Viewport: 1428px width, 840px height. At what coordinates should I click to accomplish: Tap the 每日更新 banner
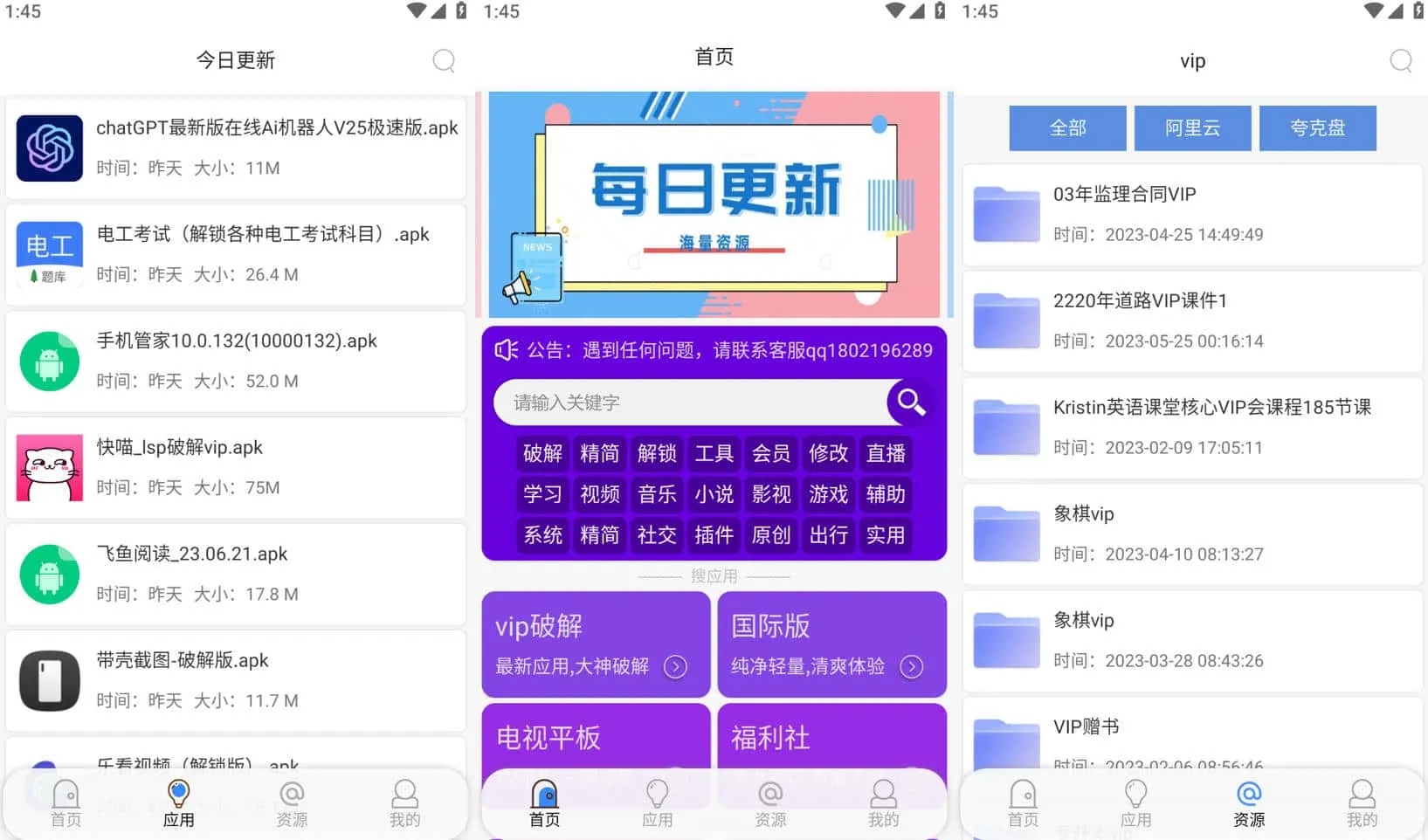(714, 204)
